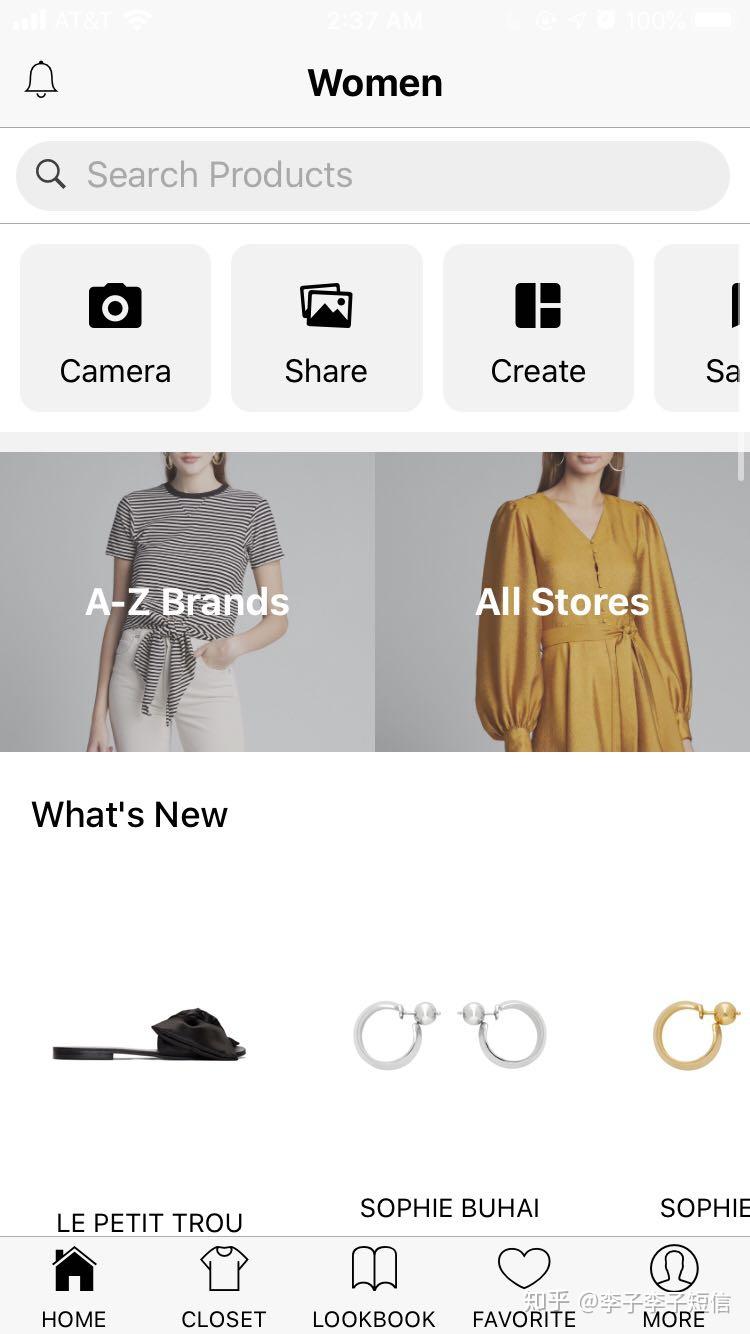This screenshot has height=1334, width=750.
Task: Open the SOPHIE BUHAI silver earrings
Action: (x=448, y=1036)
